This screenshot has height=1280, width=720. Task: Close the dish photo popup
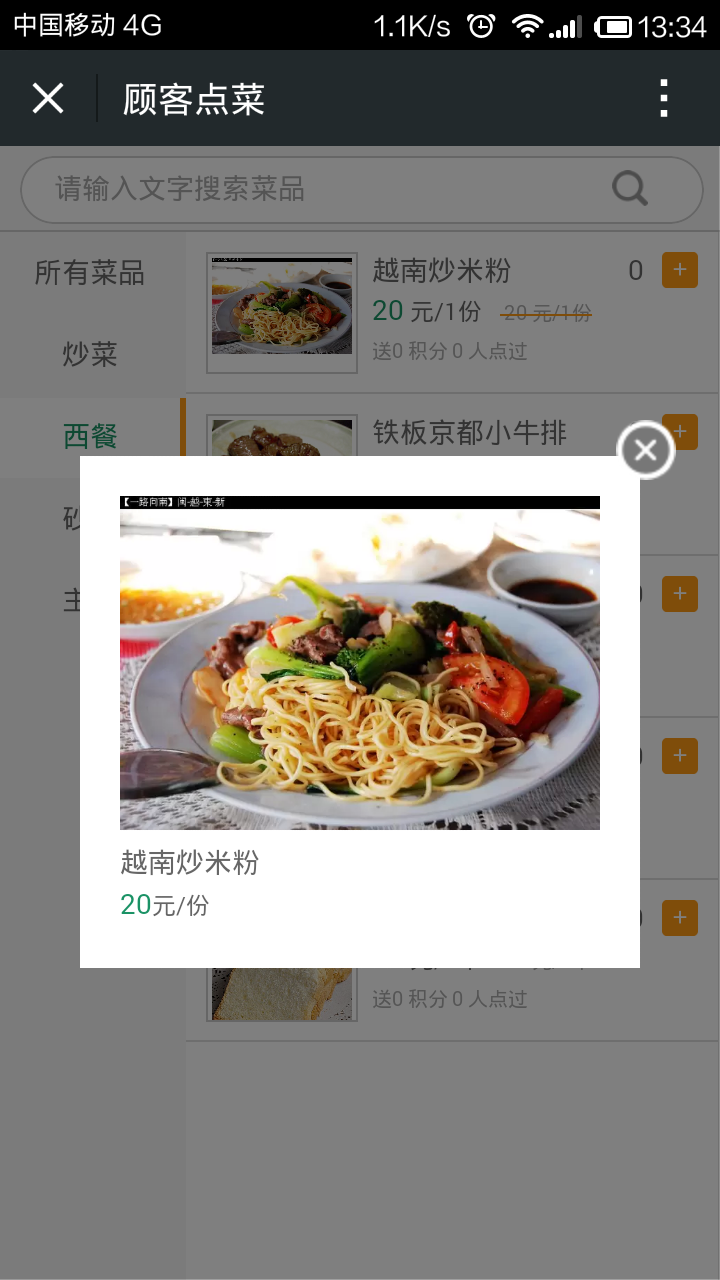[646, 450]
